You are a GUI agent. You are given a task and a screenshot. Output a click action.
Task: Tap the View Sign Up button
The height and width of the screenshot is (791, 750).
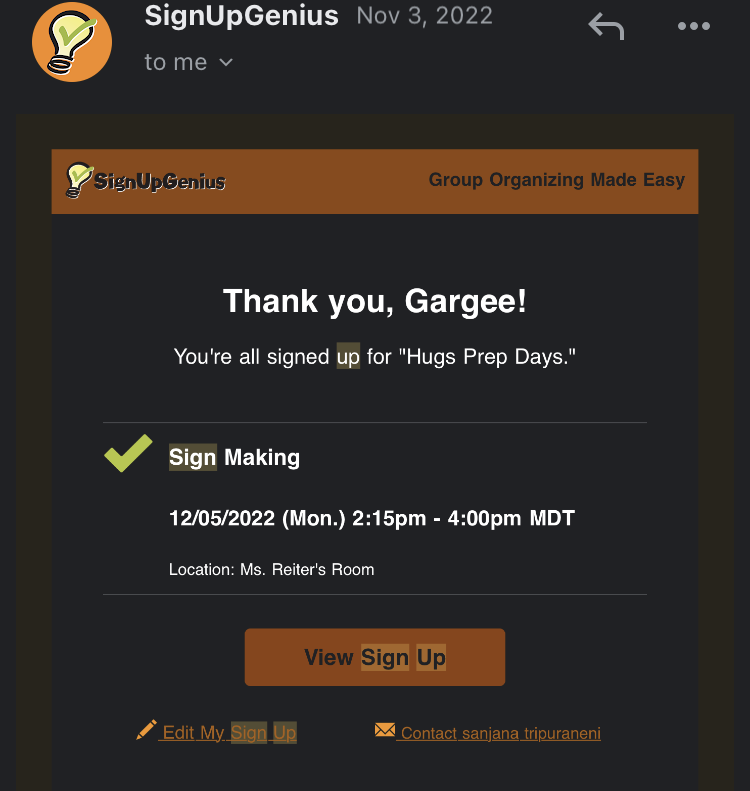tap(375, 657)
